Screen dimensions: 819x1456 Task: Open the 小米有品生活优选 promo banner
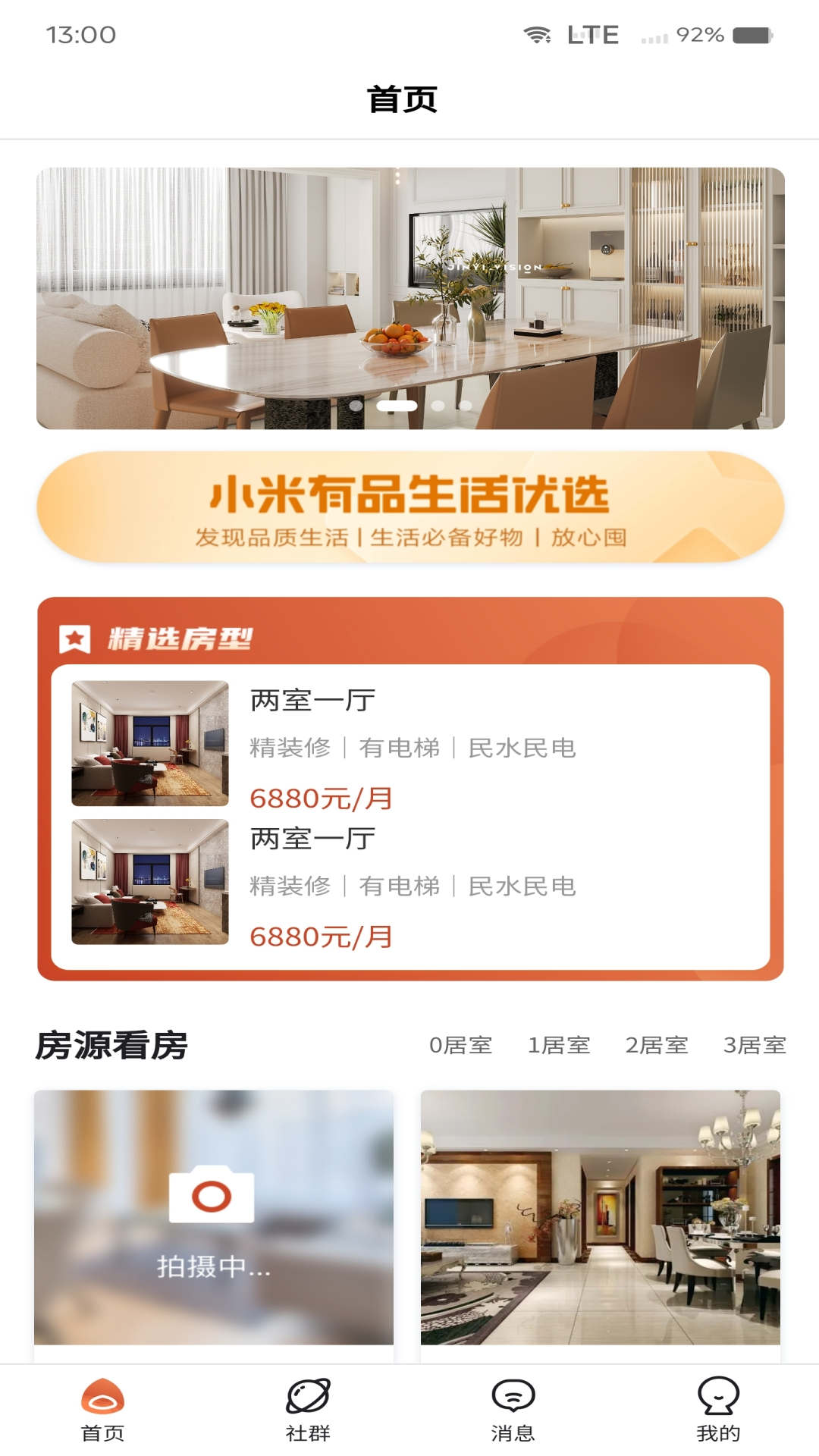coord(409,507)
